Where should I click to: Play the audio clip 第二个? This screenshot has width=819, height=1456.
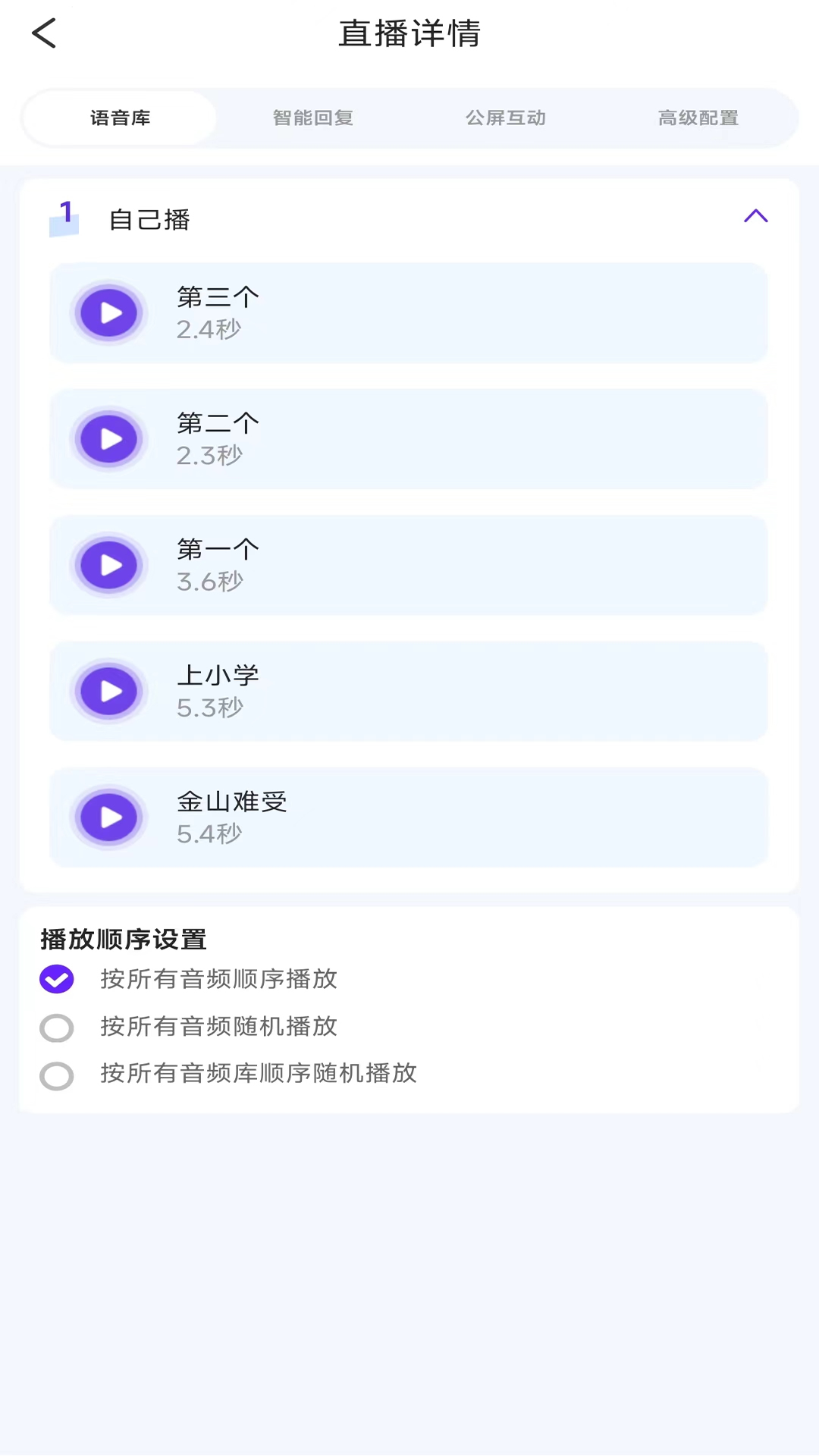pyautogui.click(x=109, y=438)
